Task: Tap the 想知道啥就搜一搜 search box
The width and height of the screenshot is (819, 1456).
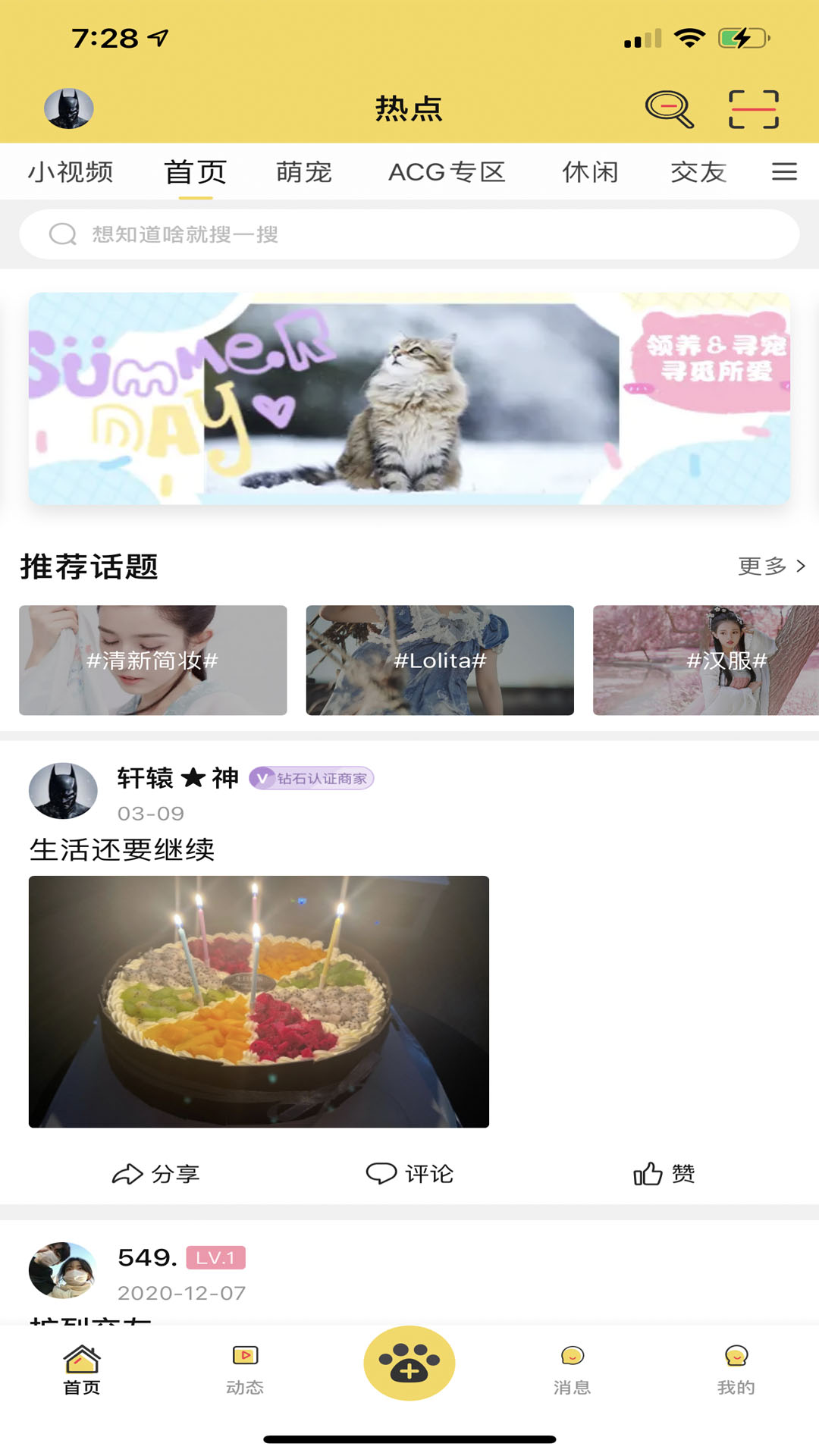Action: (x=409, y=234)
